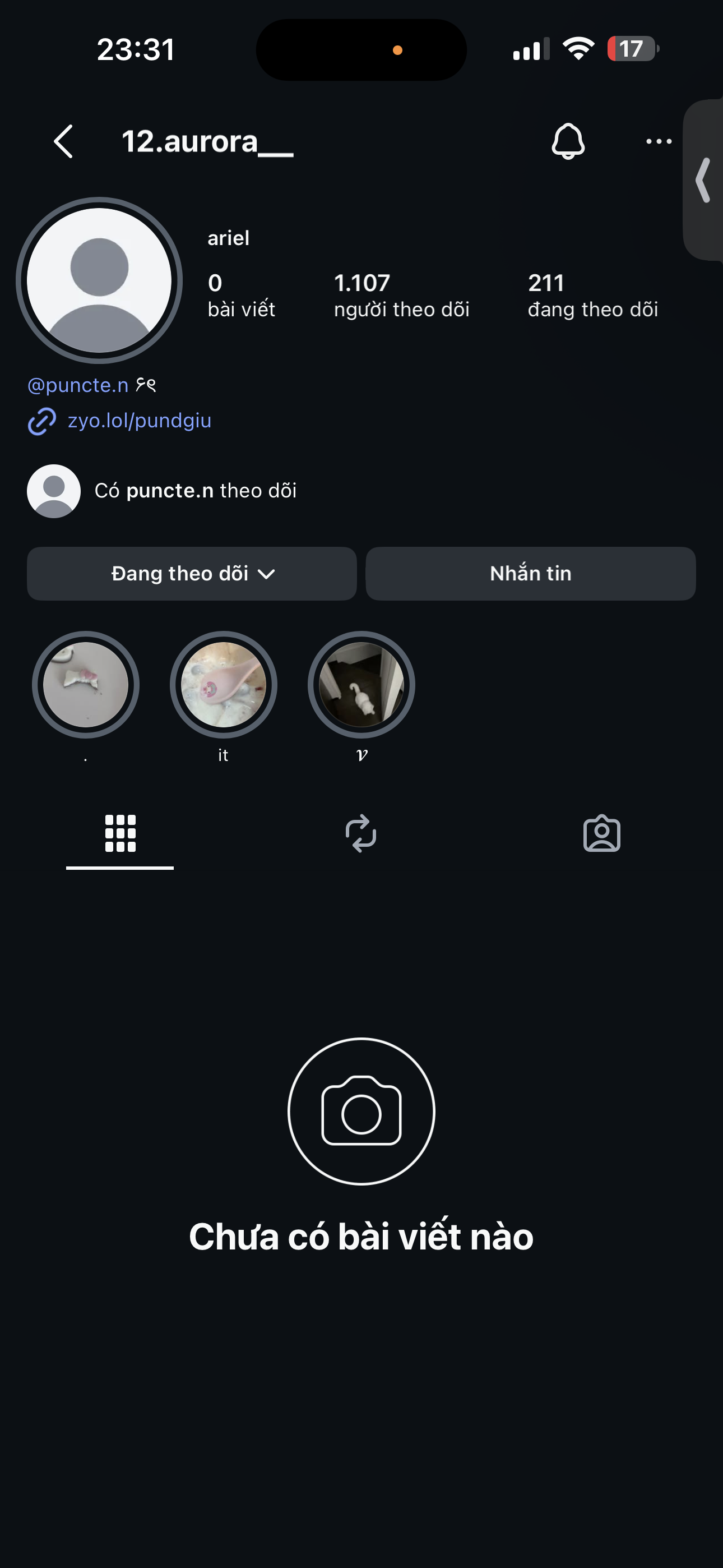The image size is (723, 1568).
Task: View the profile picture of ariel
Action: [x=99, y=280]
